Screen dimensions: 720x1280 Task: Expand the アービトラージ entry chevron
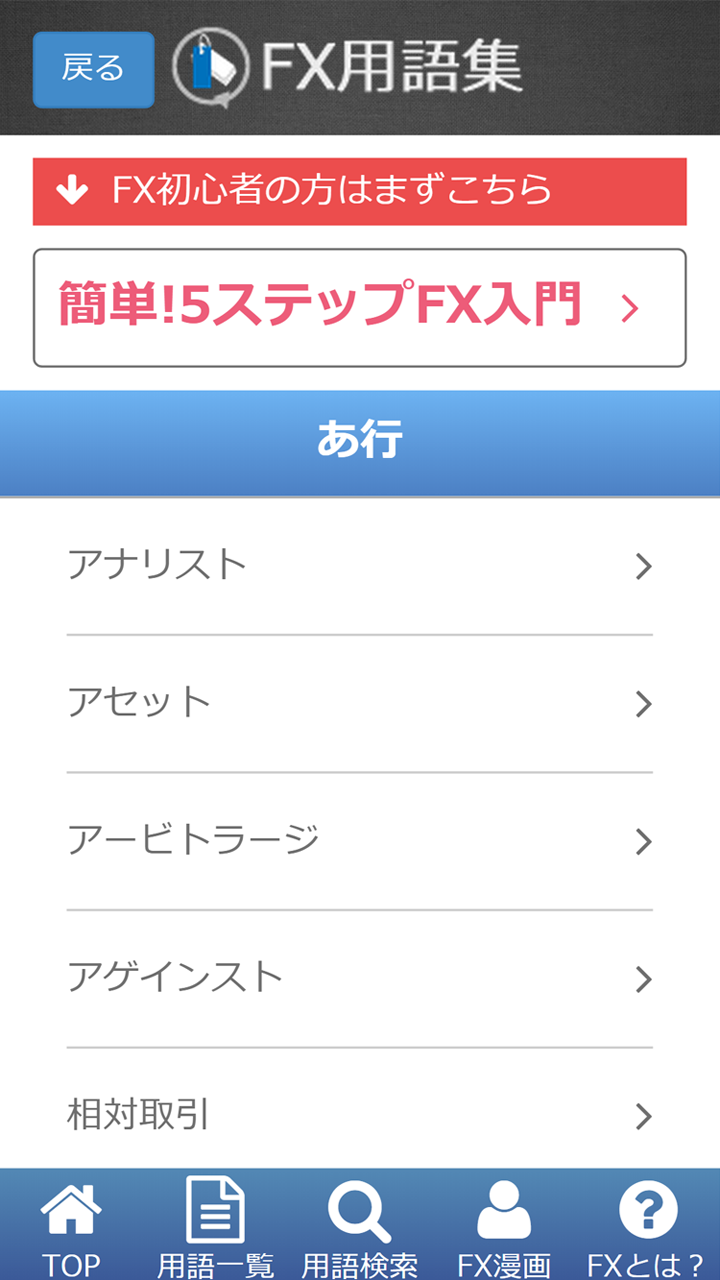(643, 841)
